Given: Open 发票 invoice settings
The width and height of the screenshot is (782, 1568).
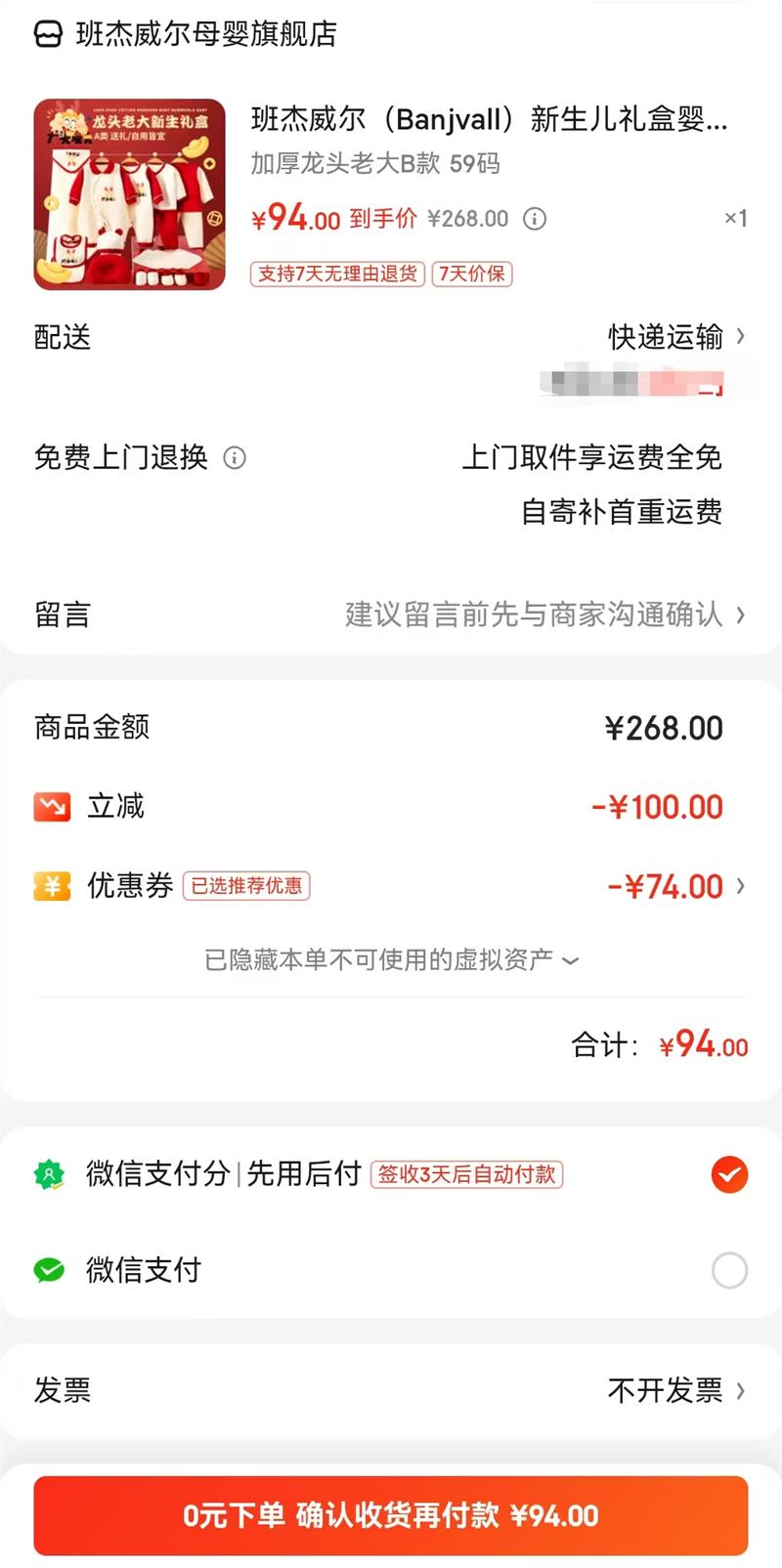Looking at the screenshot, I should [676, 1390].
